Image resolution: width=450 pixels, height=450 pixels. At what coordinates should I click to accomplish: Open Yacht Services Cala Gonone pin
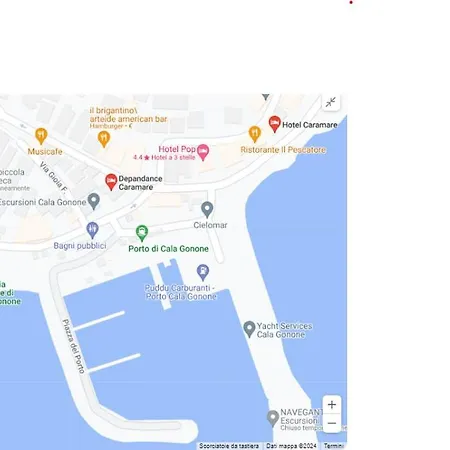[249, 329]
